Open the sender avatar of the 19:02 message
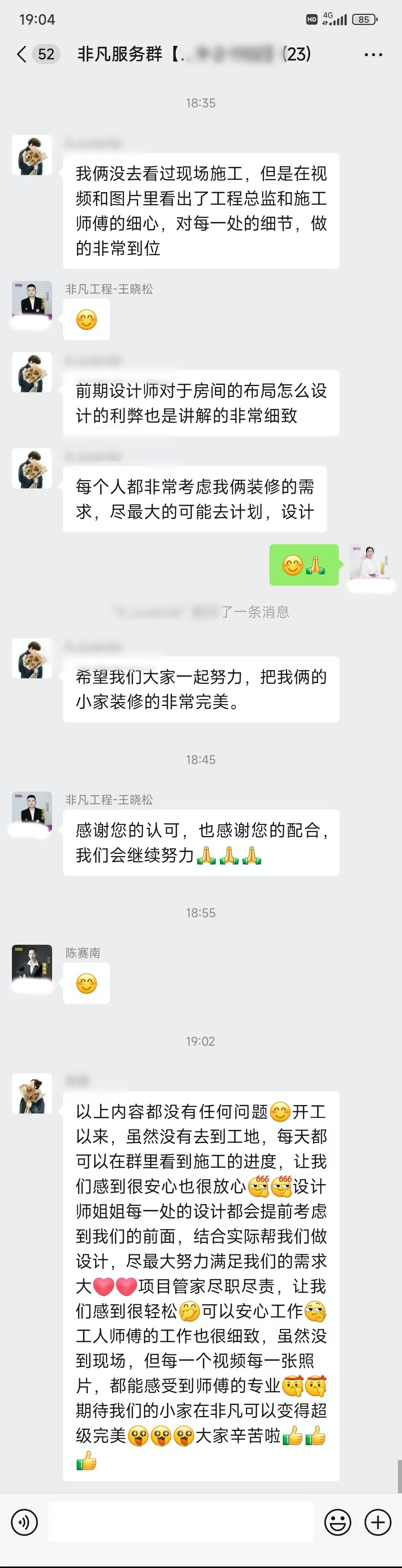402x1568 pixels. tap(32, 1094)
